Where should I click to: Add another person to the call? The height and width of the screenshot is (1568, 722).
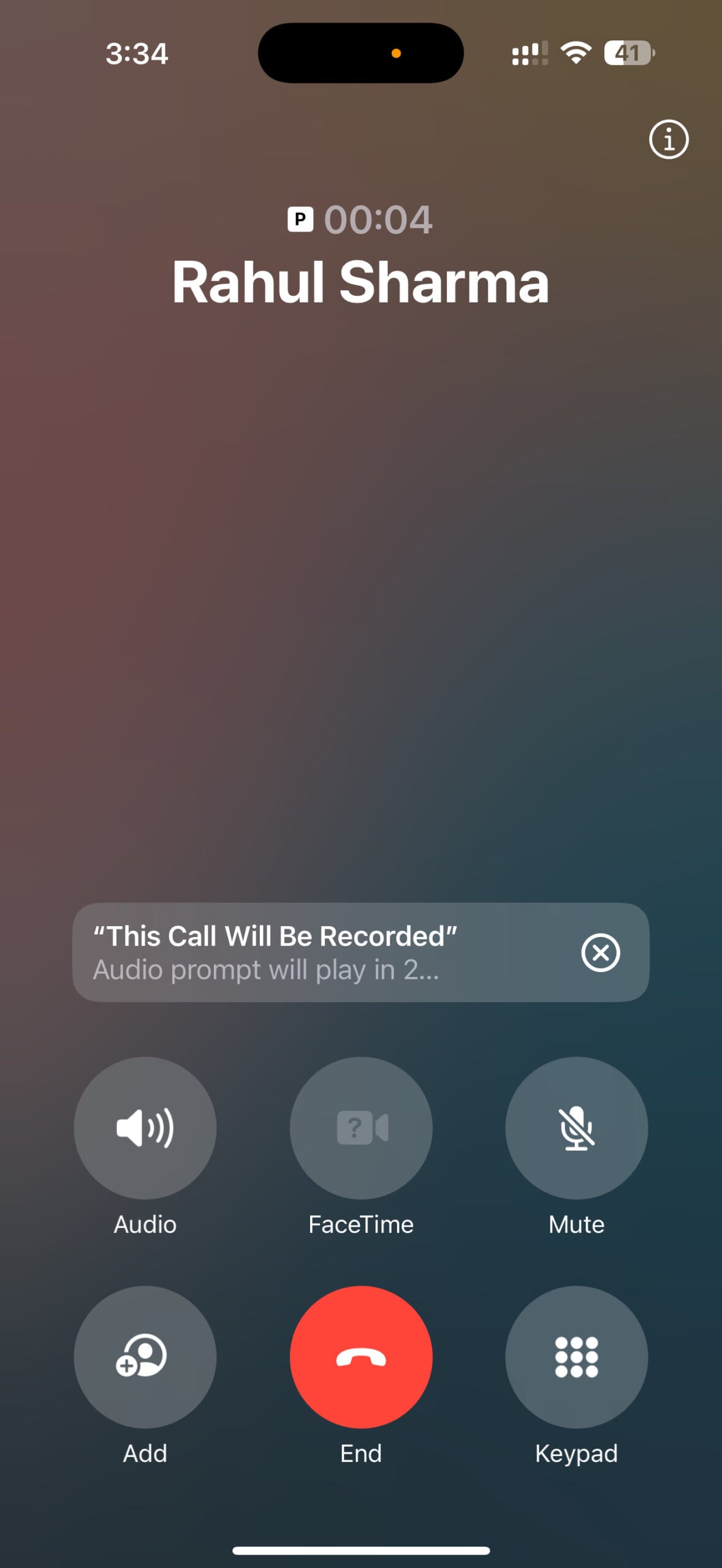pyautogui.click(x=145, y=1357)
